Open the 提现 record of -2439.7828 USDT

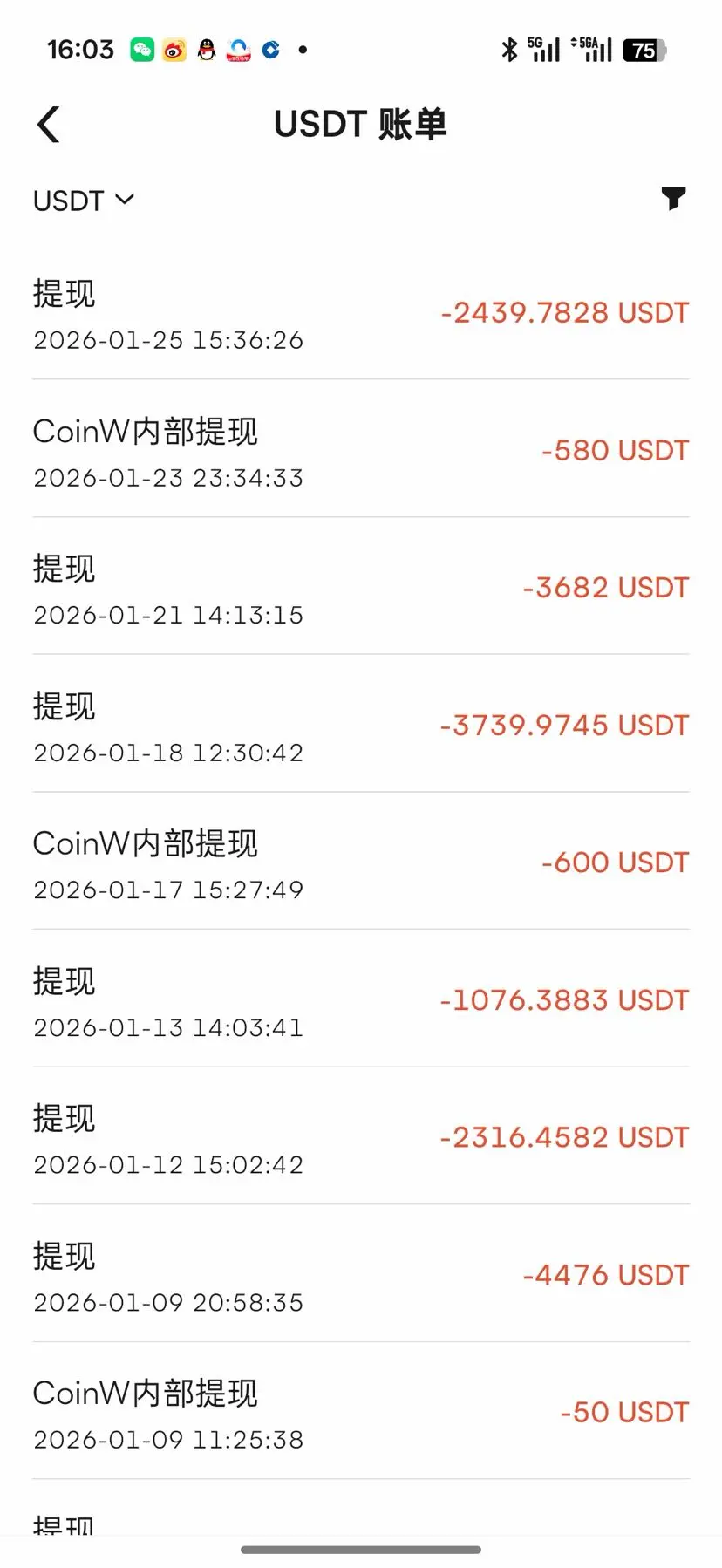pos(360,314)
